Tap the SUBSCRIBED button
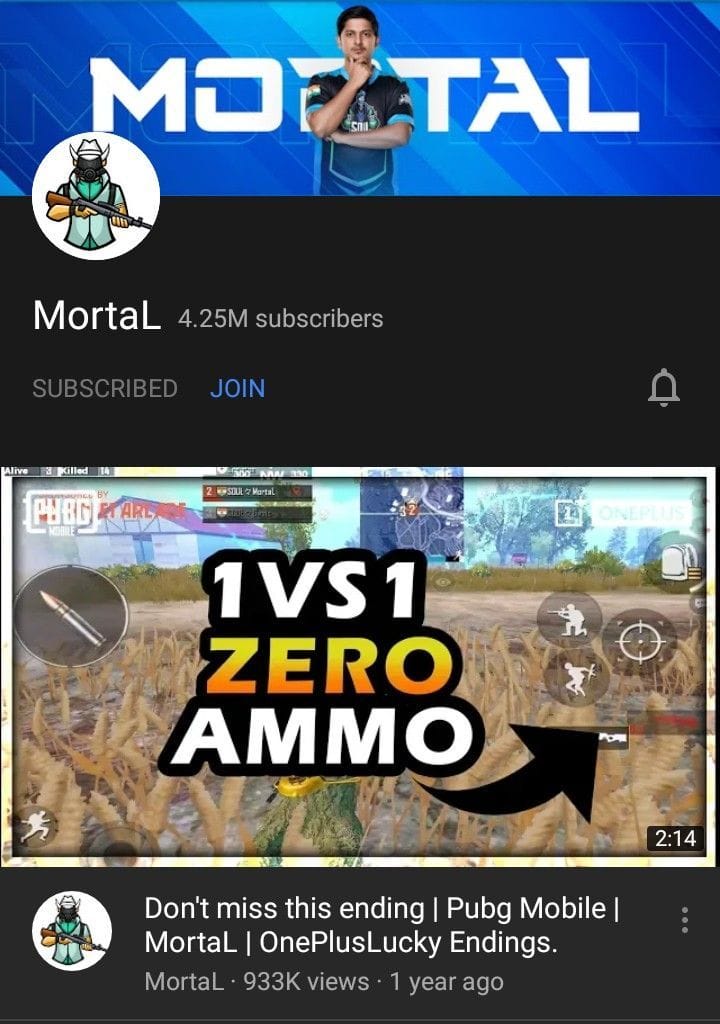The image size is (720, 1024). point(105,388)
